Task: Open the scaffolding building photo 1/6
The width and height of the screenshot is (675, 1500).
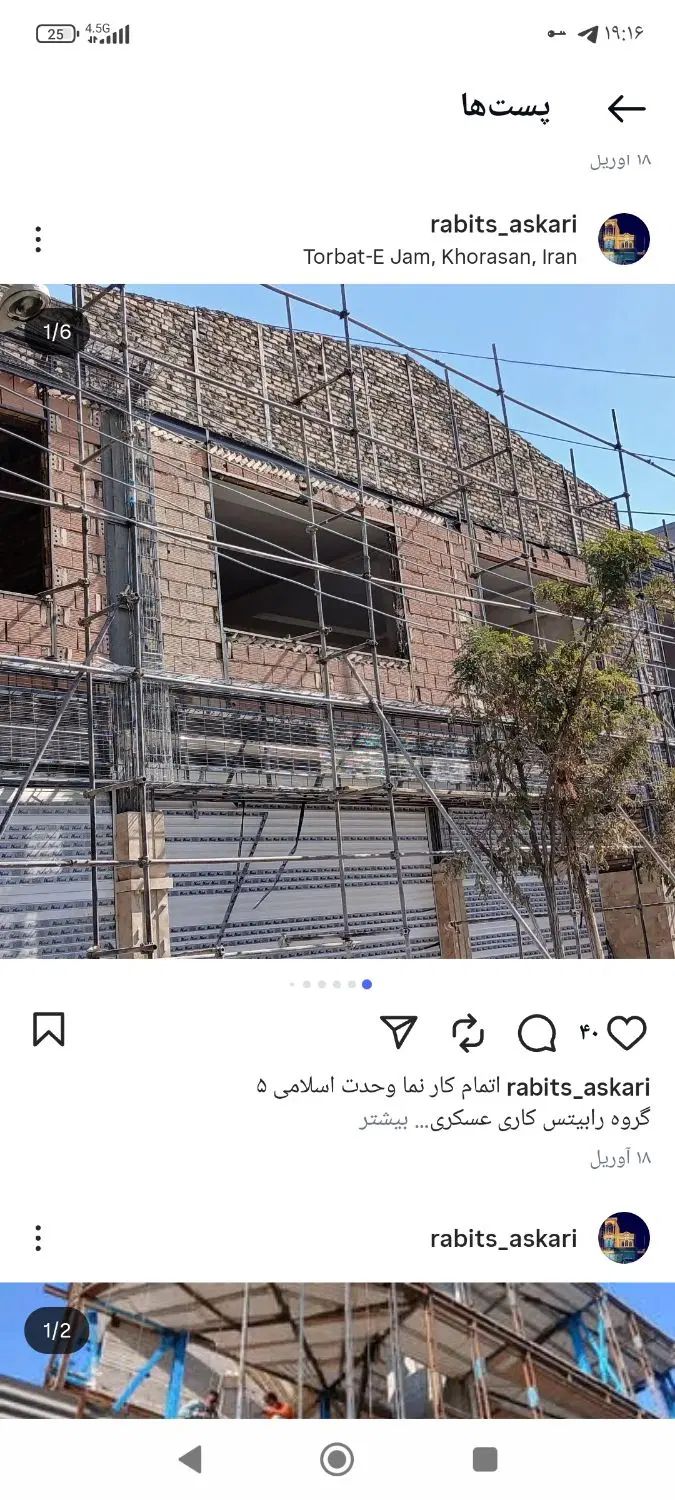Action: 337,620
